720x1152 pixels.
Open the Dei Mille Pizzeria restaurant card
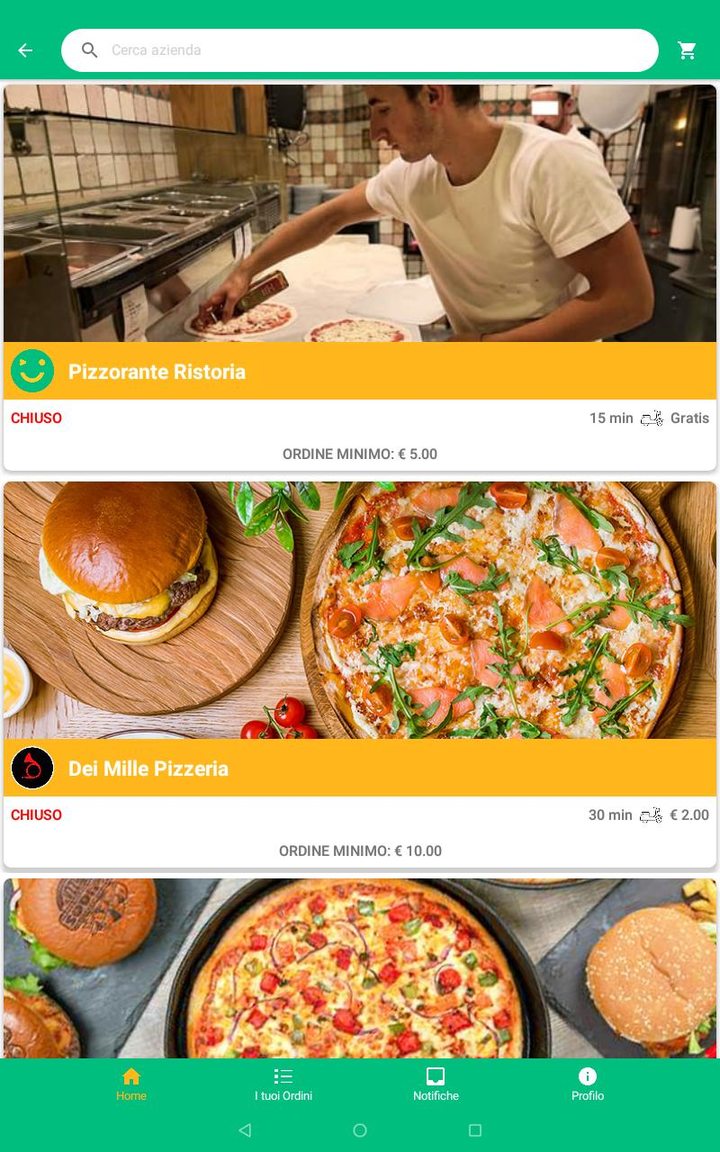click(x=360, y=768)
